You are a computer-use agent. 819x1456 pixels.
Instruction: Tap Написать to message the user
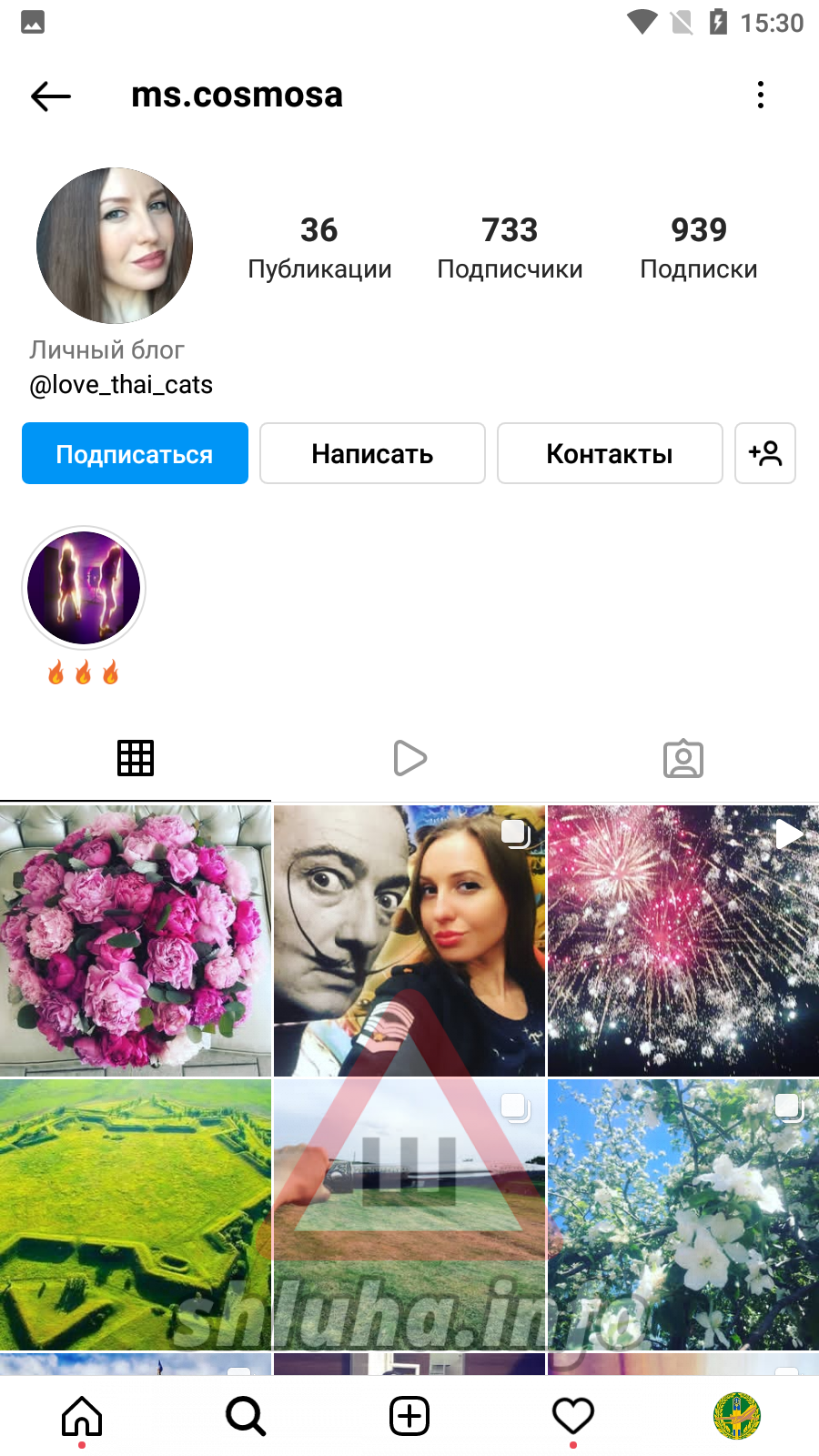[372, 453]
